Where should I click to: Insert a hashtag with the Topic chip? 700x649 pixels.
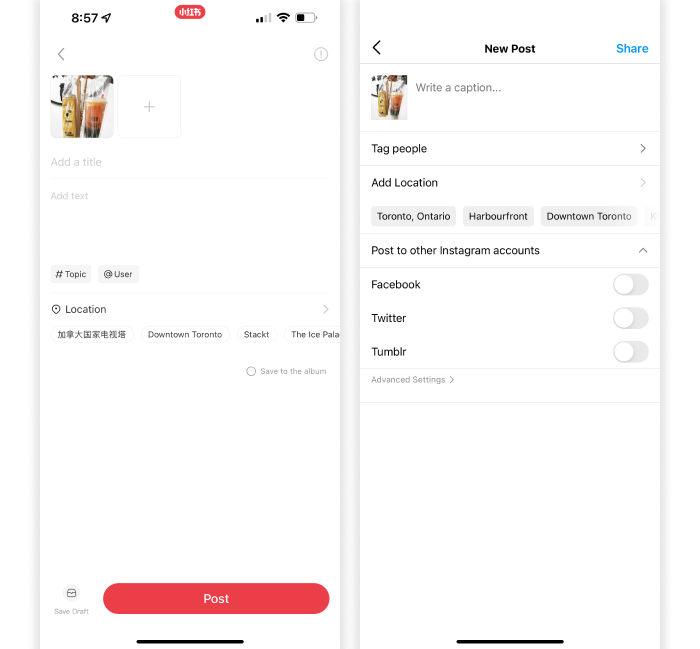pos(71,274)
